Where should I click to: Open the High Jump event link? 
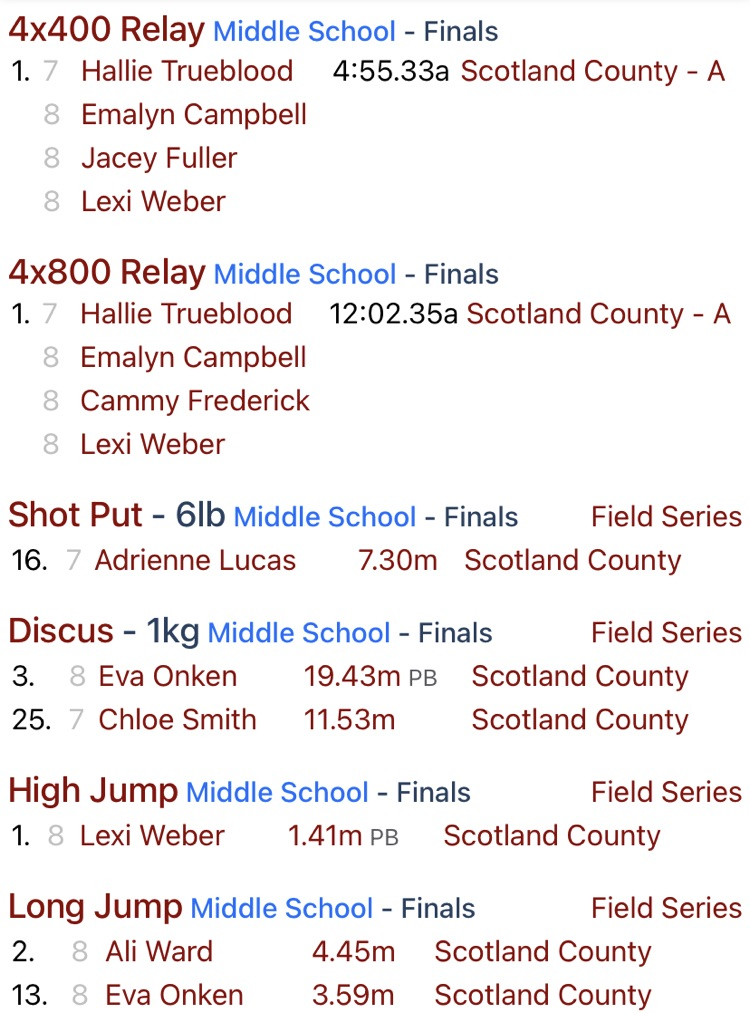93,792
